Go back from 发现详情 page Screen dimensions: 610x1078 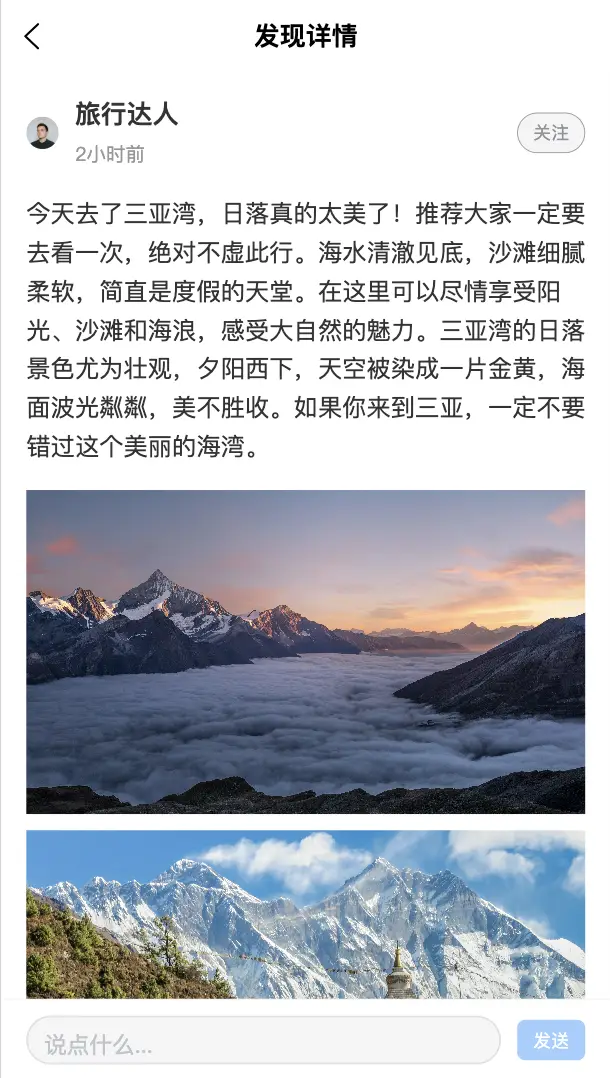coord(32,37)
